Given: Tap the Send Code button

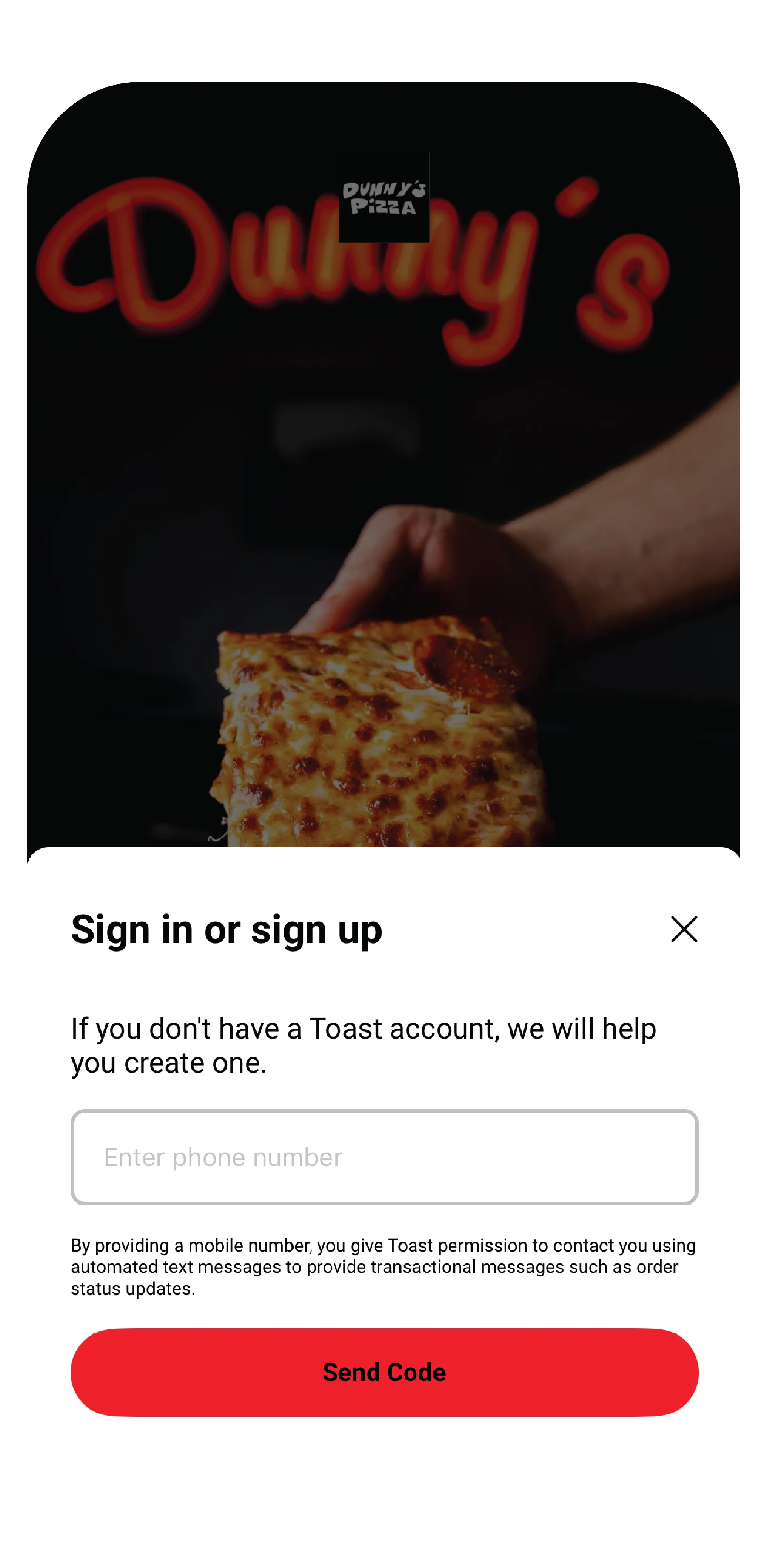Looking at the screenshot, I should click(x=384, y=1372).
